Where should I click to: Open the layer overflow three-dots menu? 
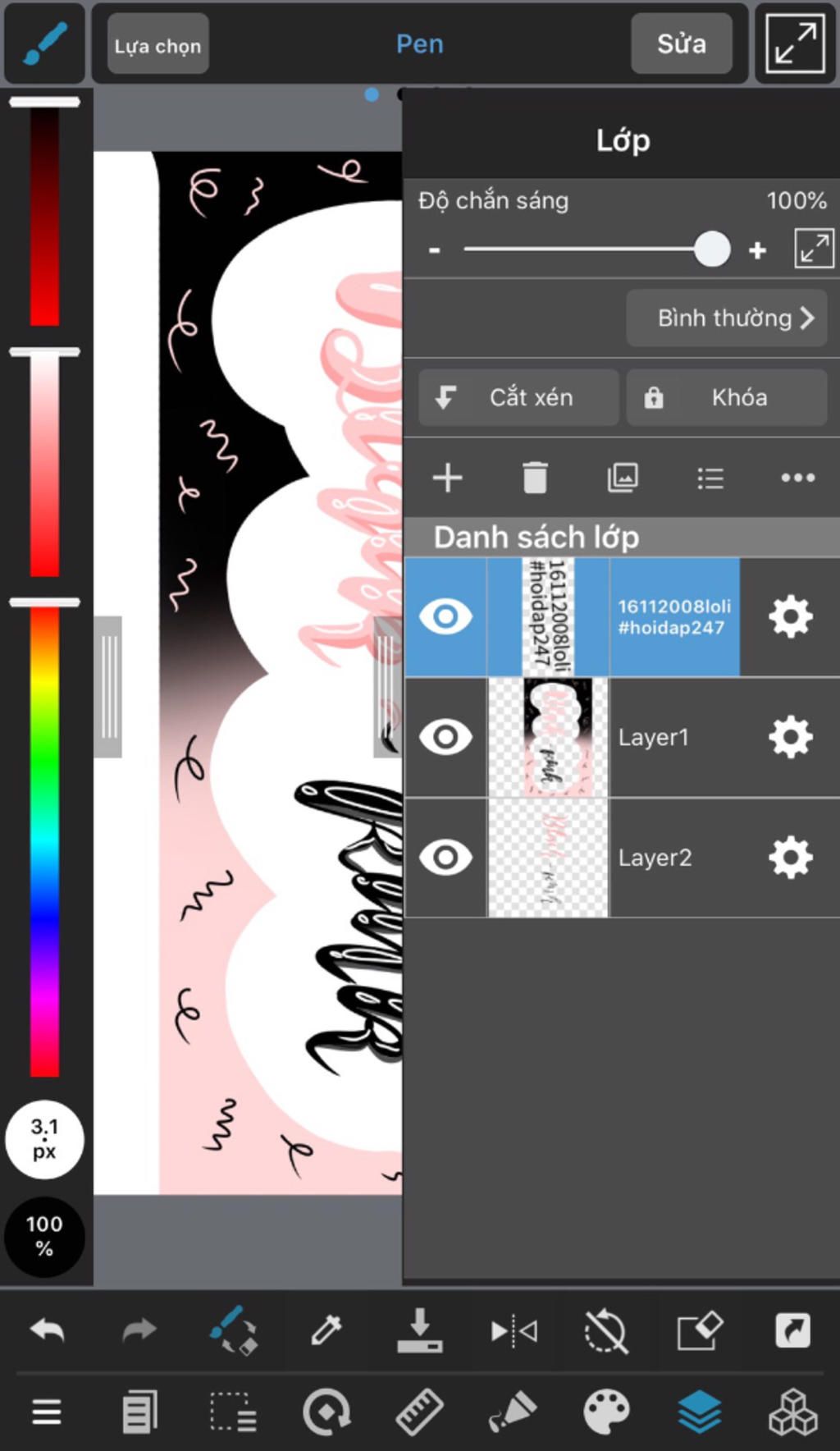coord(797,478)
